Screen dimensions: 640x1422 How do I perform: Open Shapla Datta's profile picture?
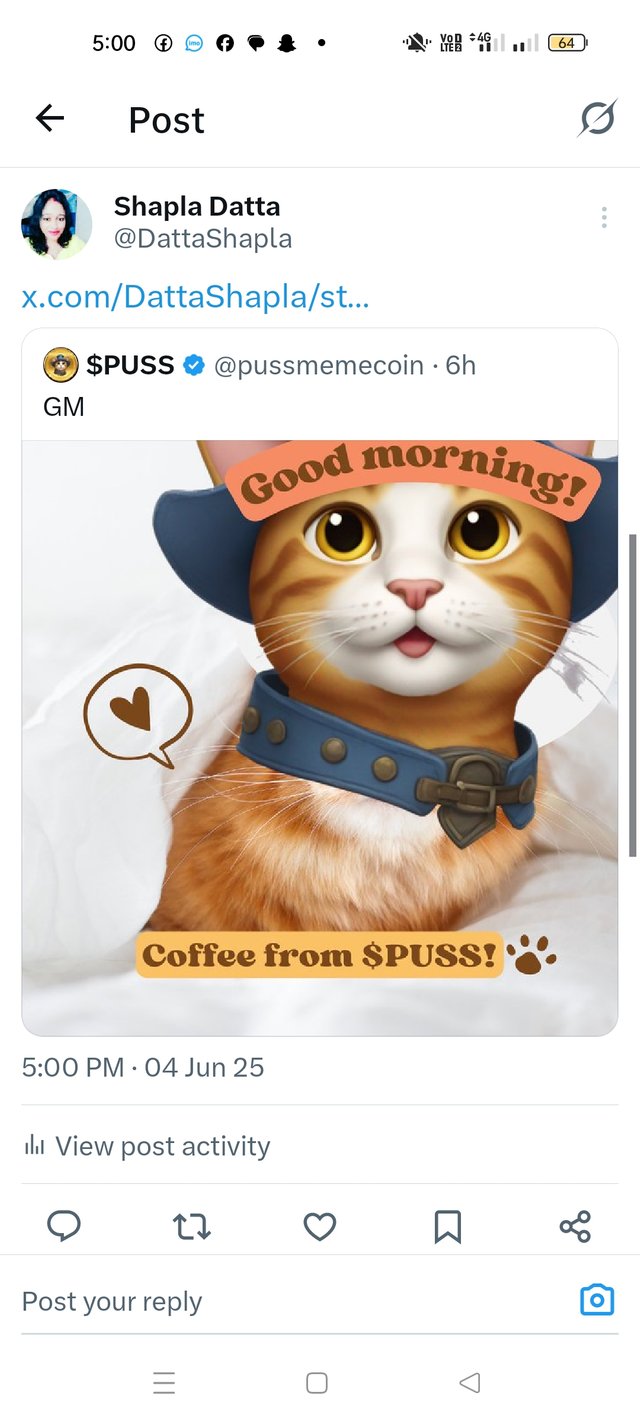coord(56,224)
